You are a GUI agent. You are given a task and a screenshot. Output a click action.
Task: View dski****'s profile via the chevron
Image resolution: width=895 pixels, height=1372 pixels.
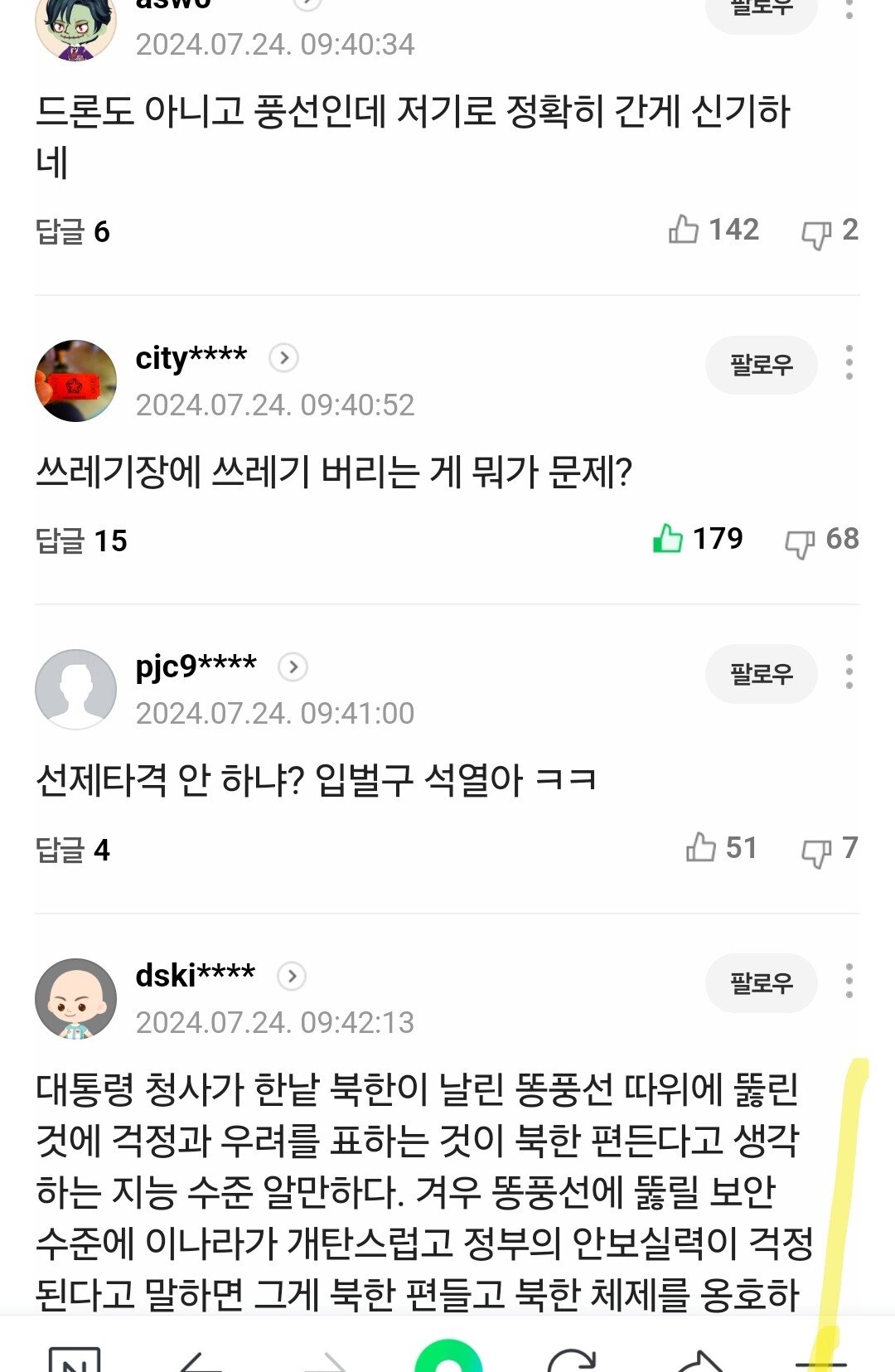click(292, 977)
